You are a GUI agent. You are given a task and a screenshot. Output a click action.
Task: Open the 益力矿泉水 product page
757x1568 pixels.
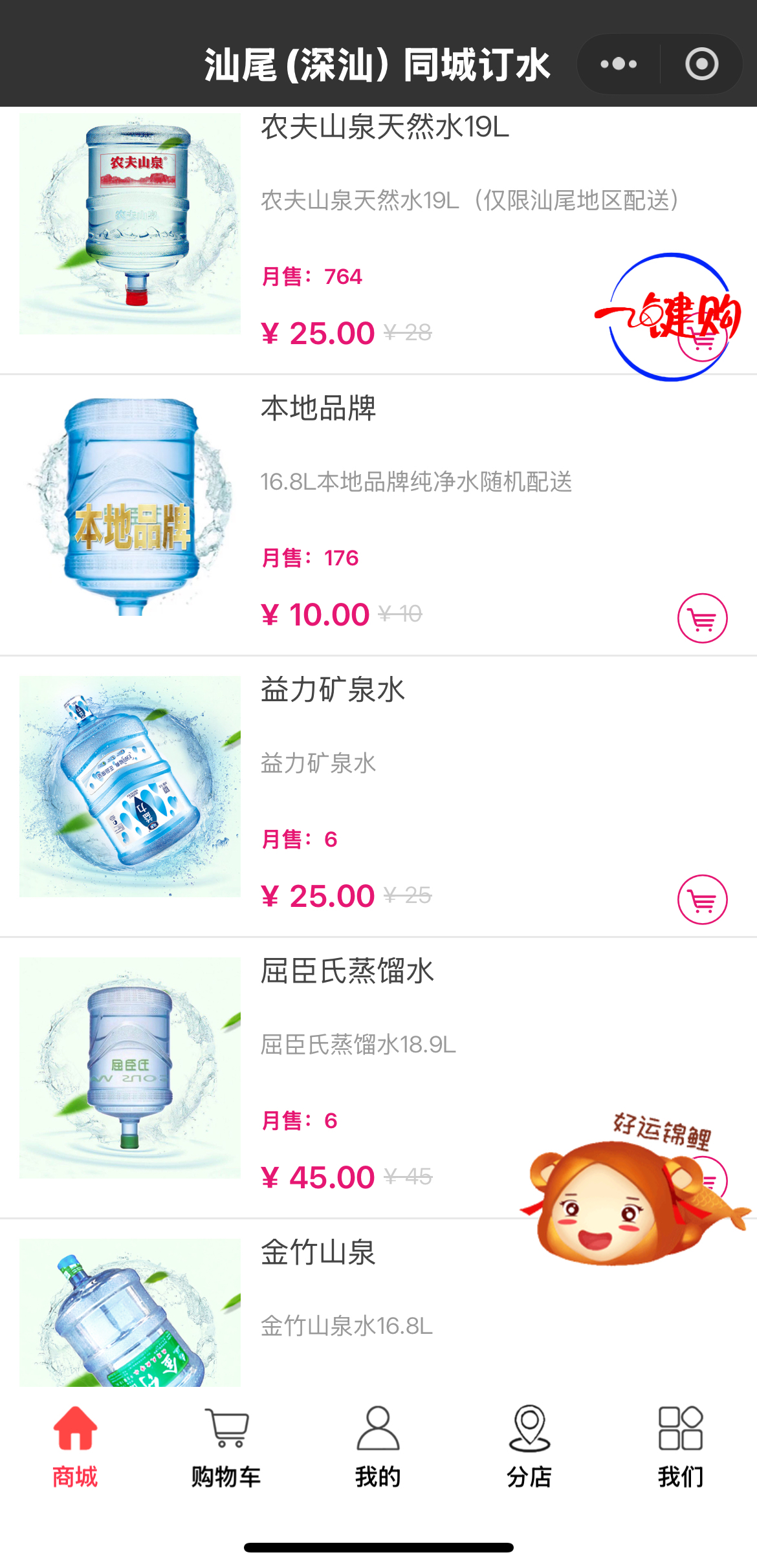coord(333,690)
